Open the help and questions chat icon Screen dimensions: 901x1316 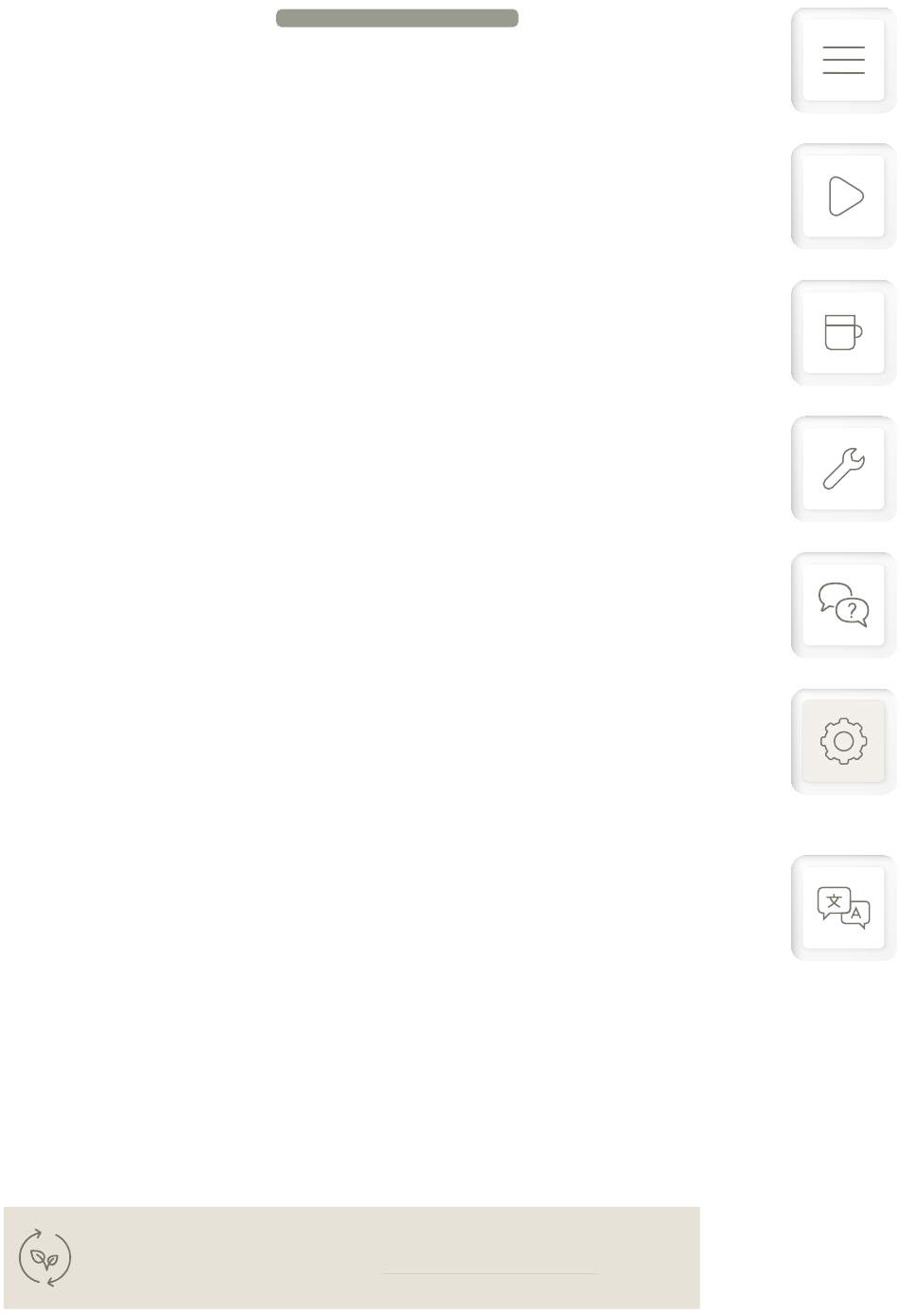click(x=843, y=605)
